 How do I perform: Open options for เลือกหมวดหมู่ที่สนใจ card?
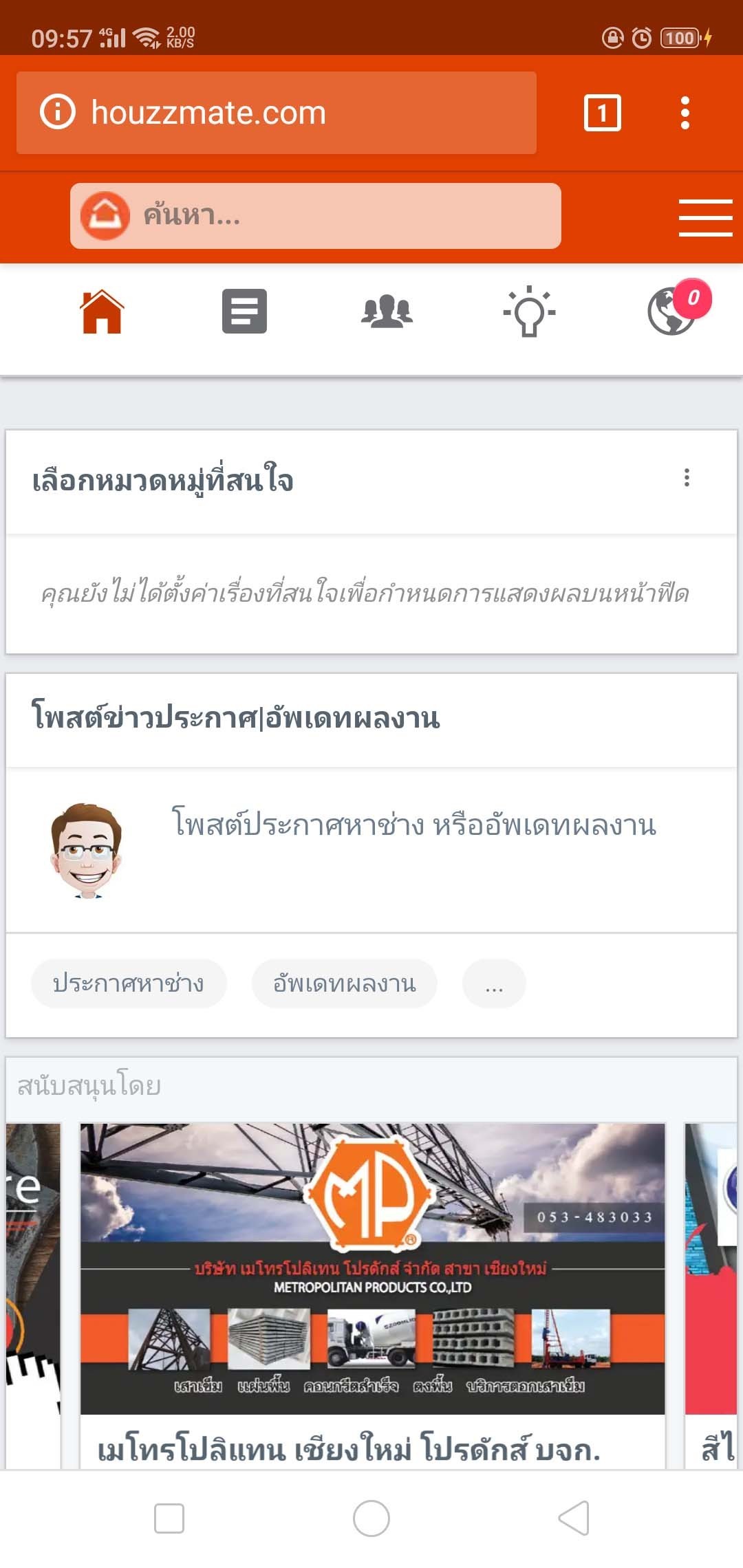687,478
